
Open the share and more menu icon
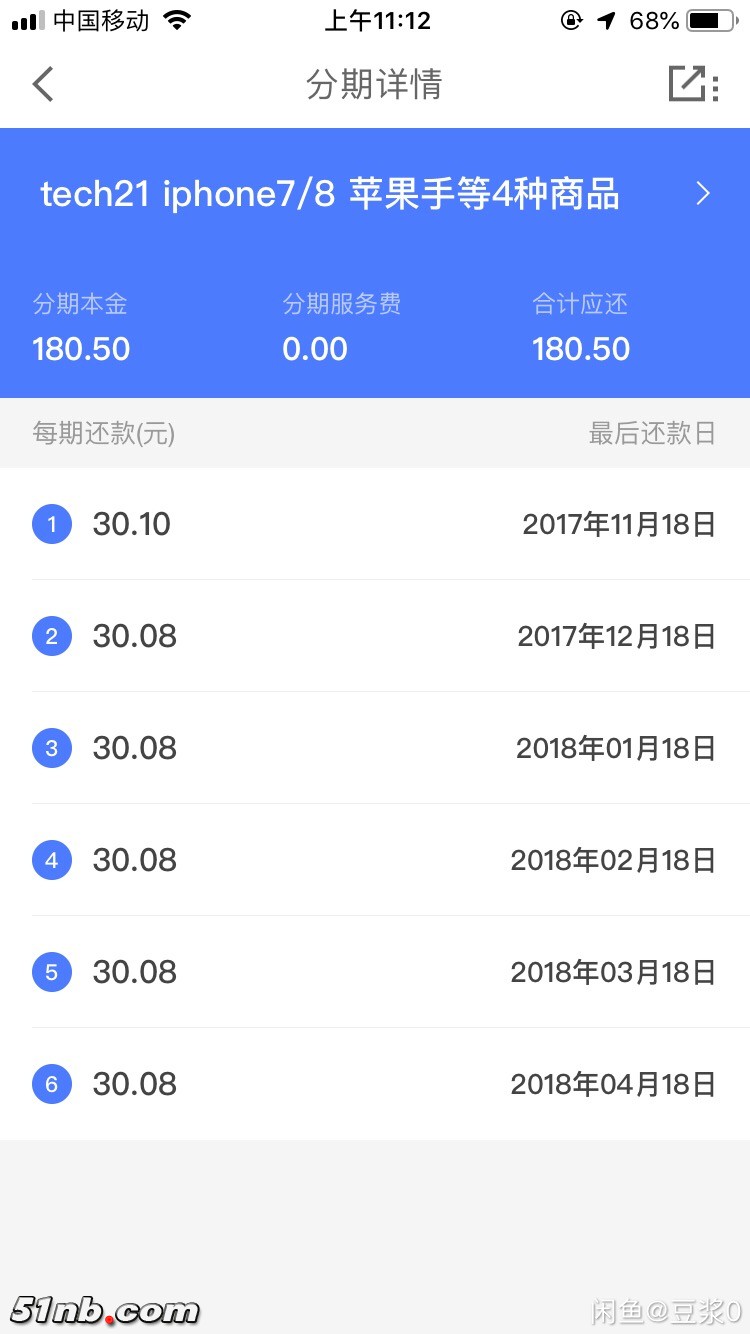click(x=693, y=84)
